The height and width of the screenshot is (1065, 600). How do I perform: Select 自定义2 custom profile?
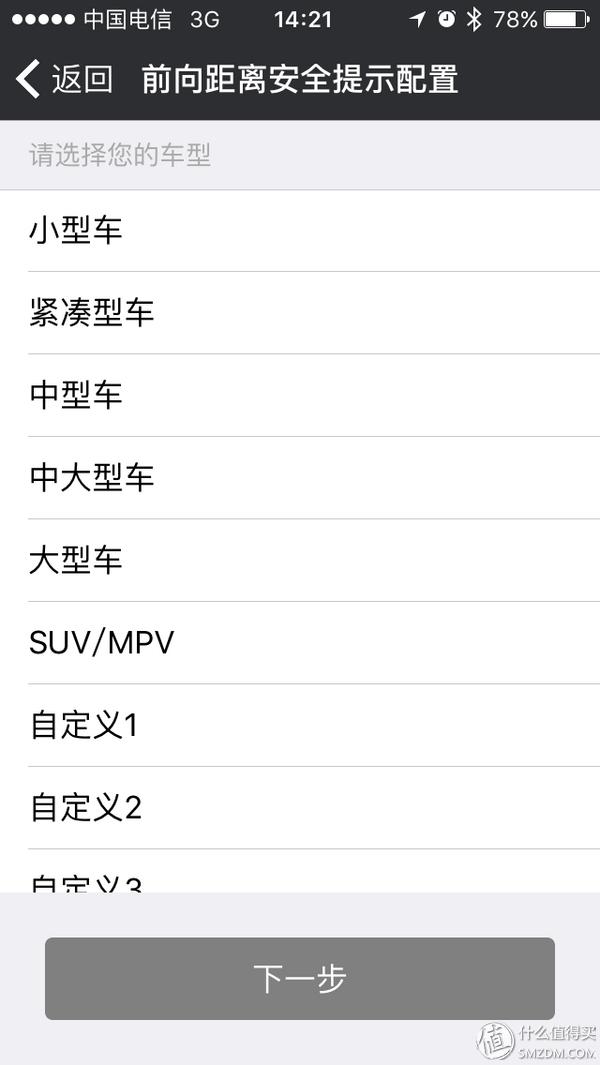[300, 808]
